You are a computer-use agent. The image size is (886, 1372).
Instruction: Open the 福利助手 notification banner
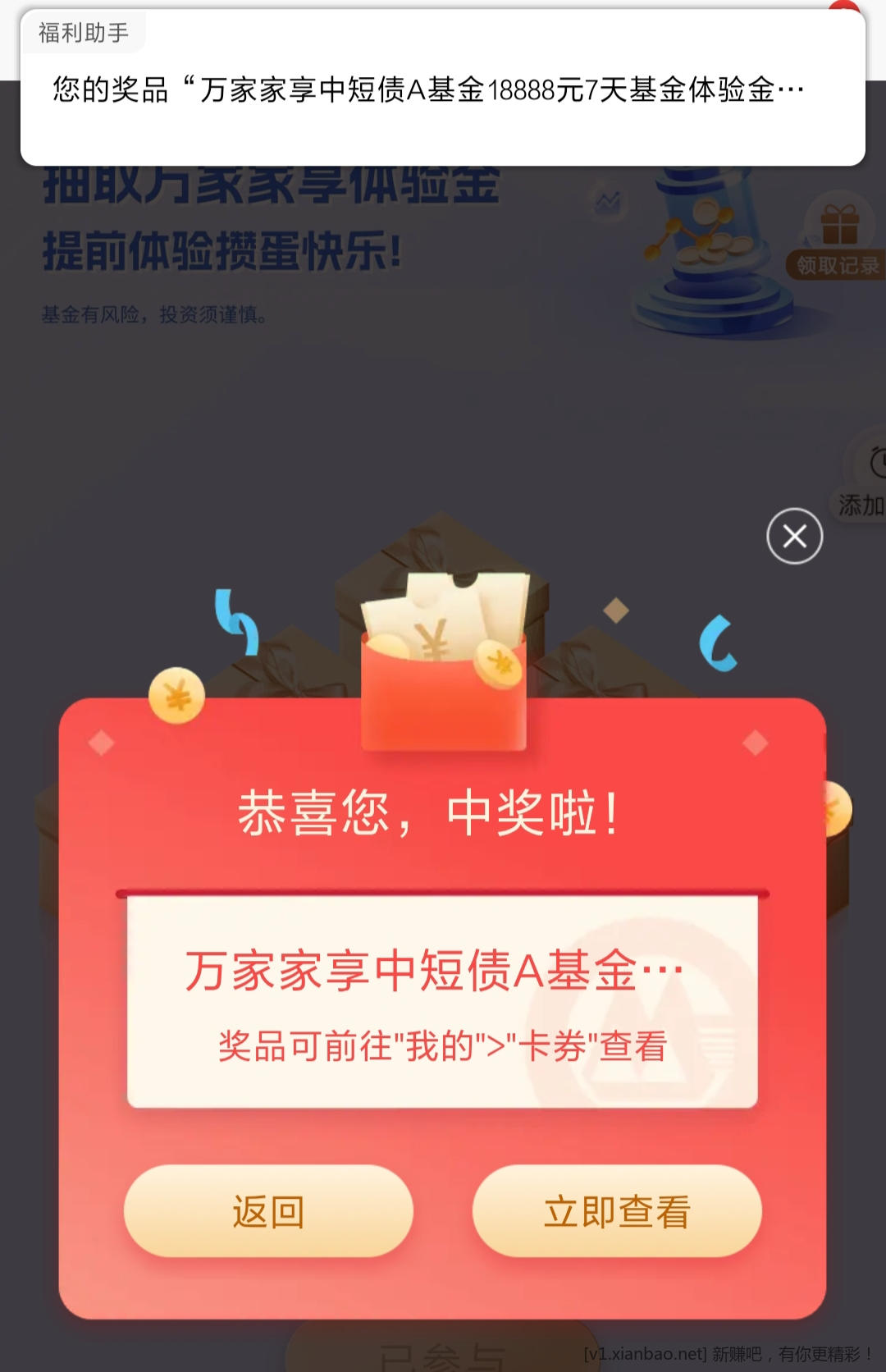point(443,89)
